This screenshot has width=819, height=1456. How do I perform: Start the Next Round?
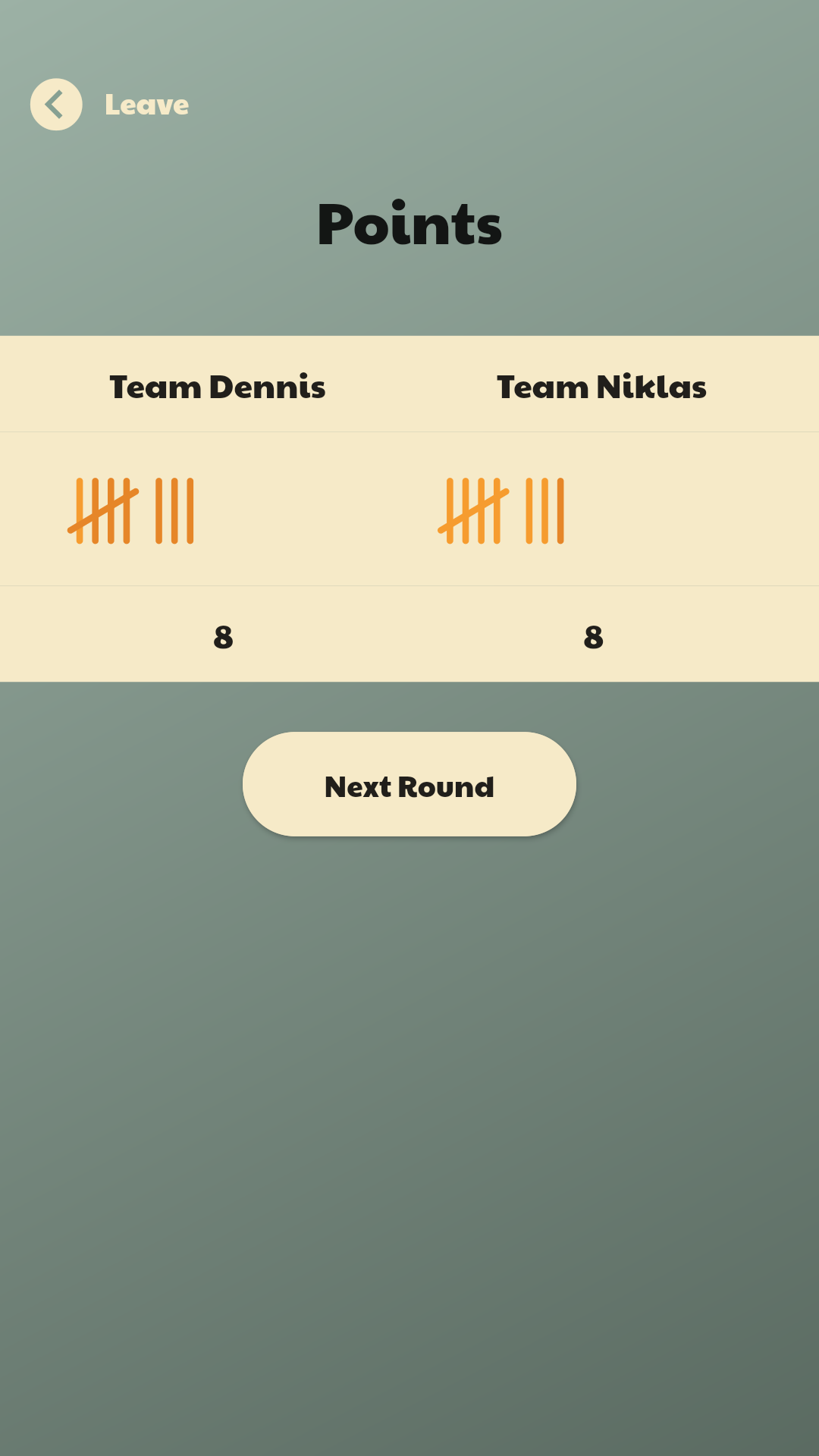click(409, 784)
